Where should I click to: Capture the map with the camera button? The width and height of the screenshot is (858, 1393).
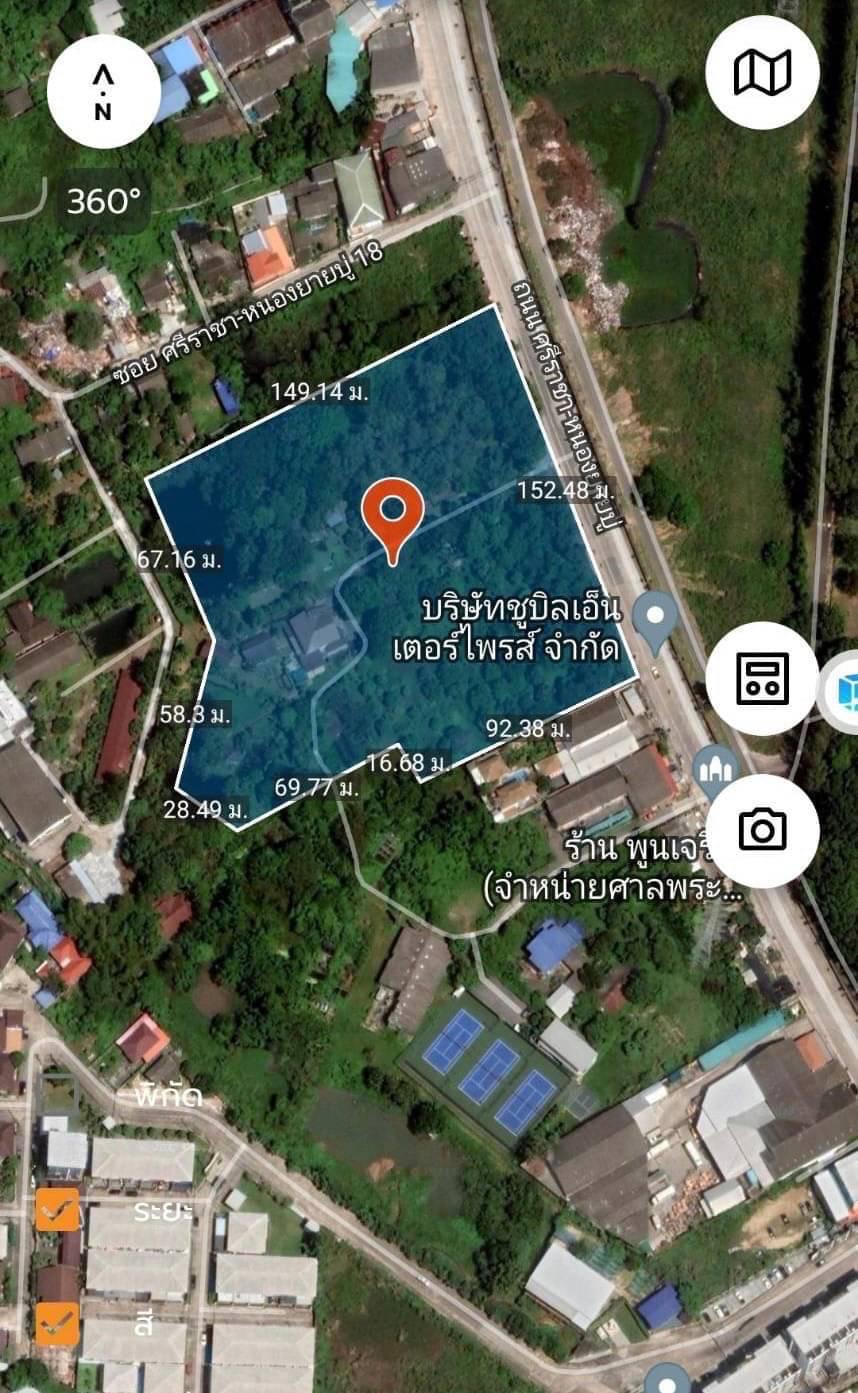click(762, 829)
